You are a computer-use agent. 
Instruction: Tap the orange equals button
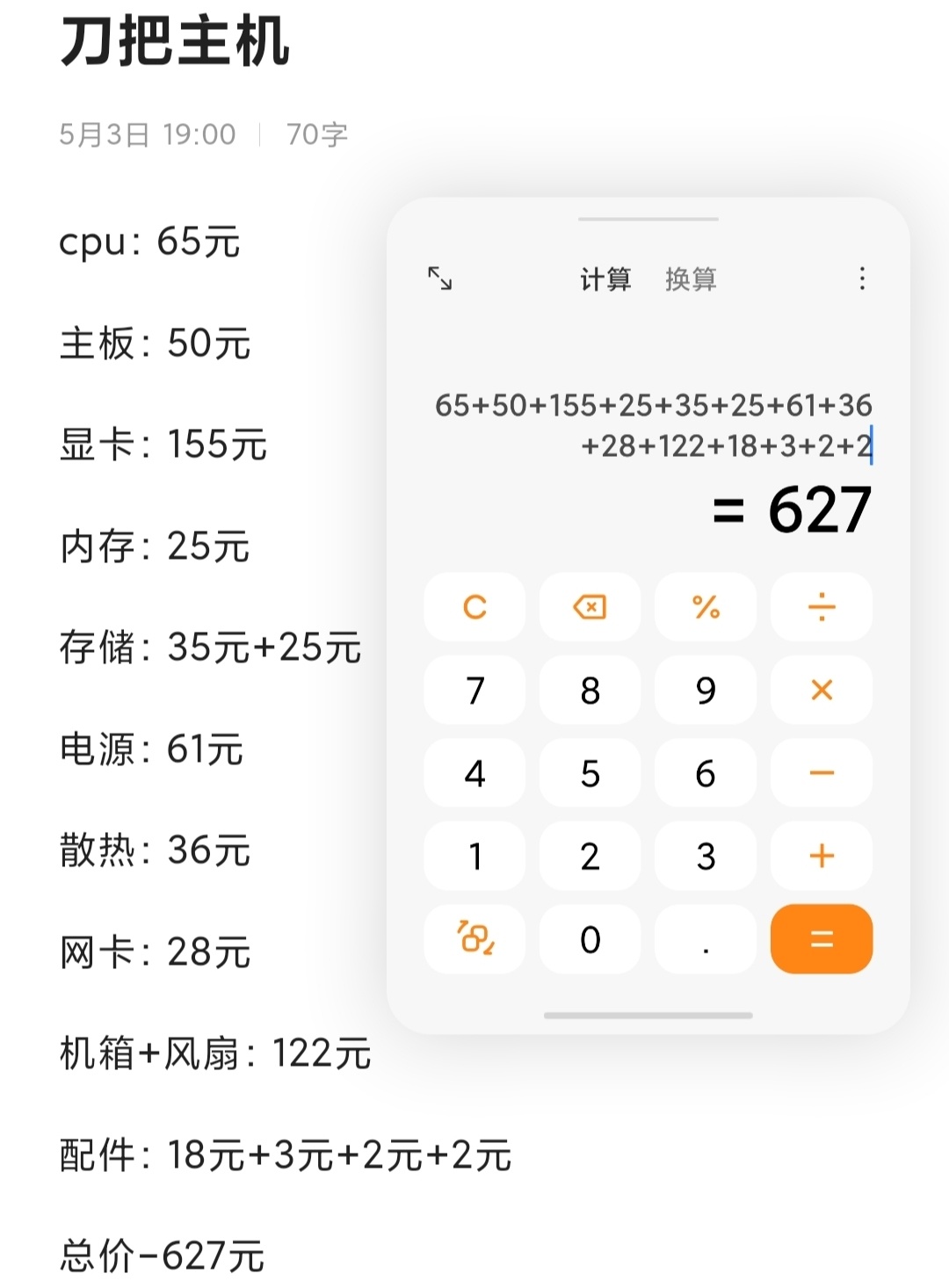(822, 939)
